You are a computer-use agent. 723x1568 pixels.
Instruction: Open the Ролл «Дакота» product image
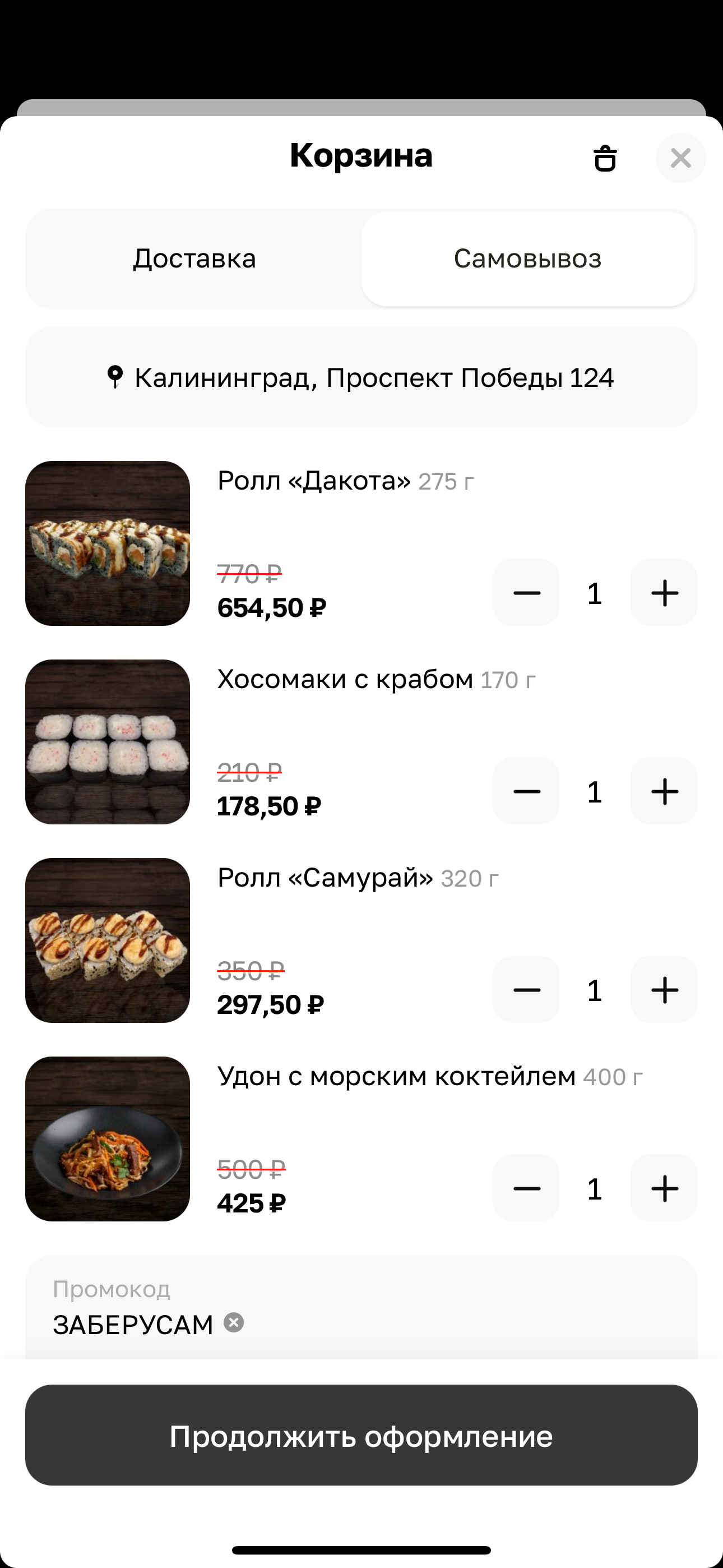coord(108,543)
